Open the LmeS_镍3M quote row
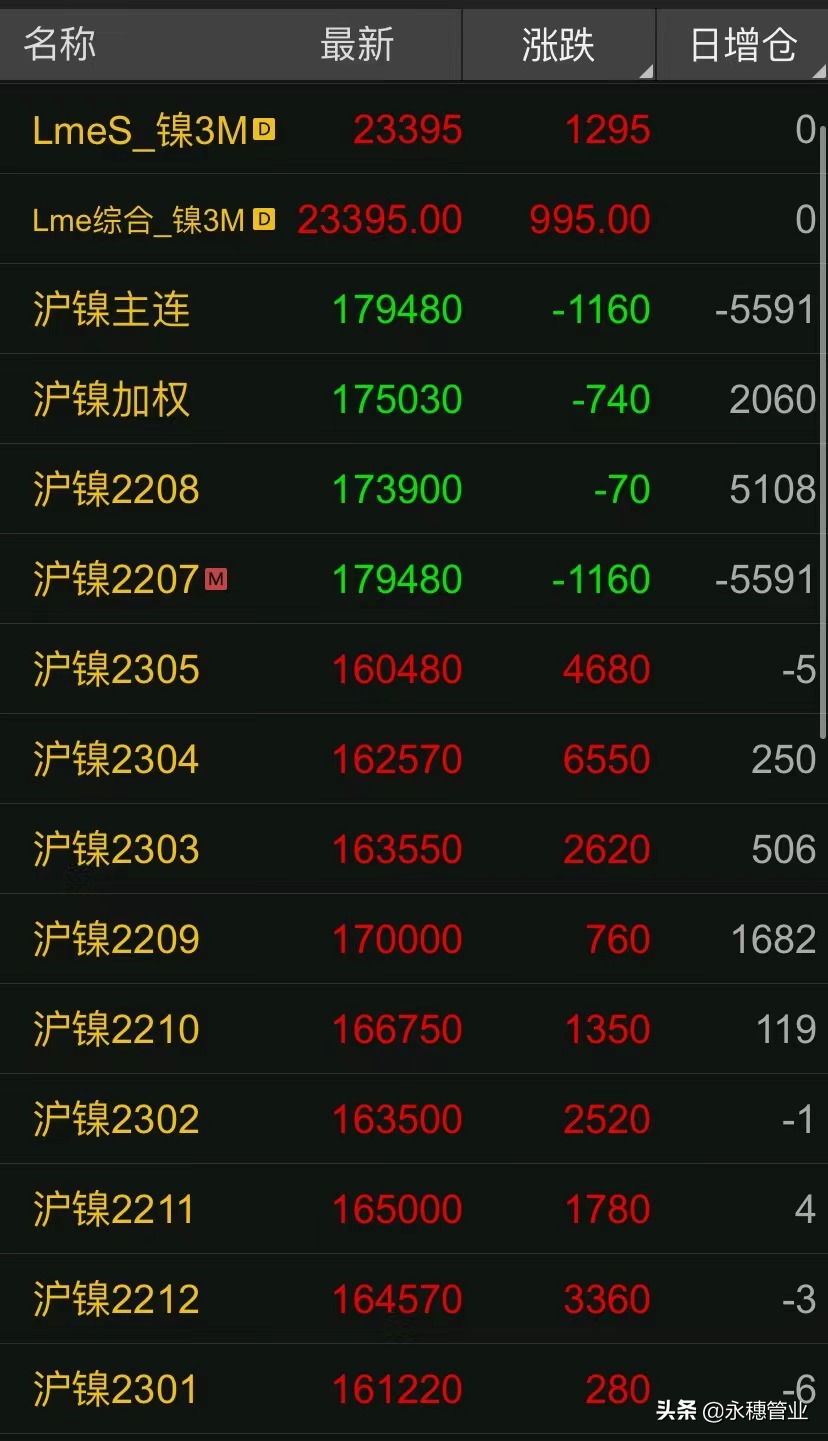The height and width of the screenshot is (1441, 828). click(414, 129)
